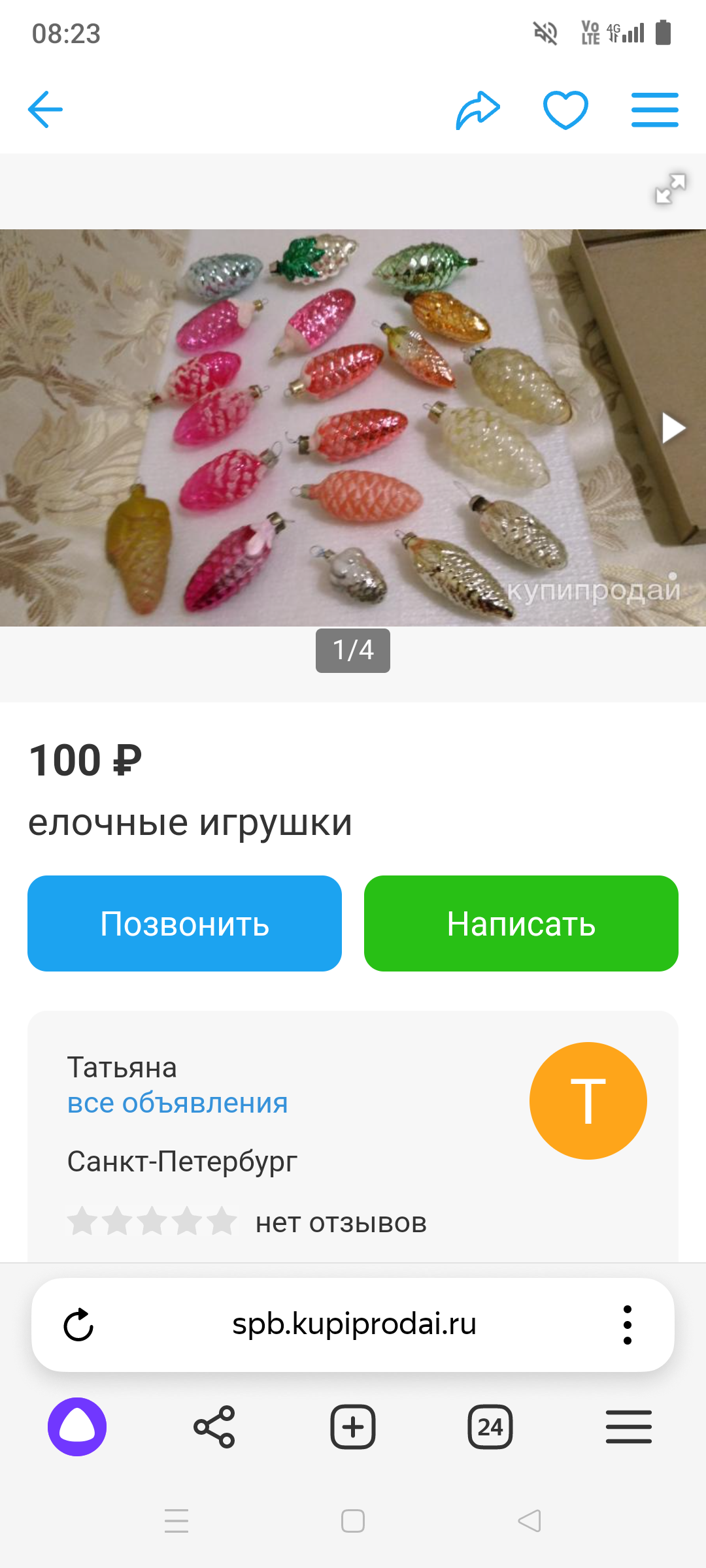Open the site's hamburger menu

coord(654,110)
